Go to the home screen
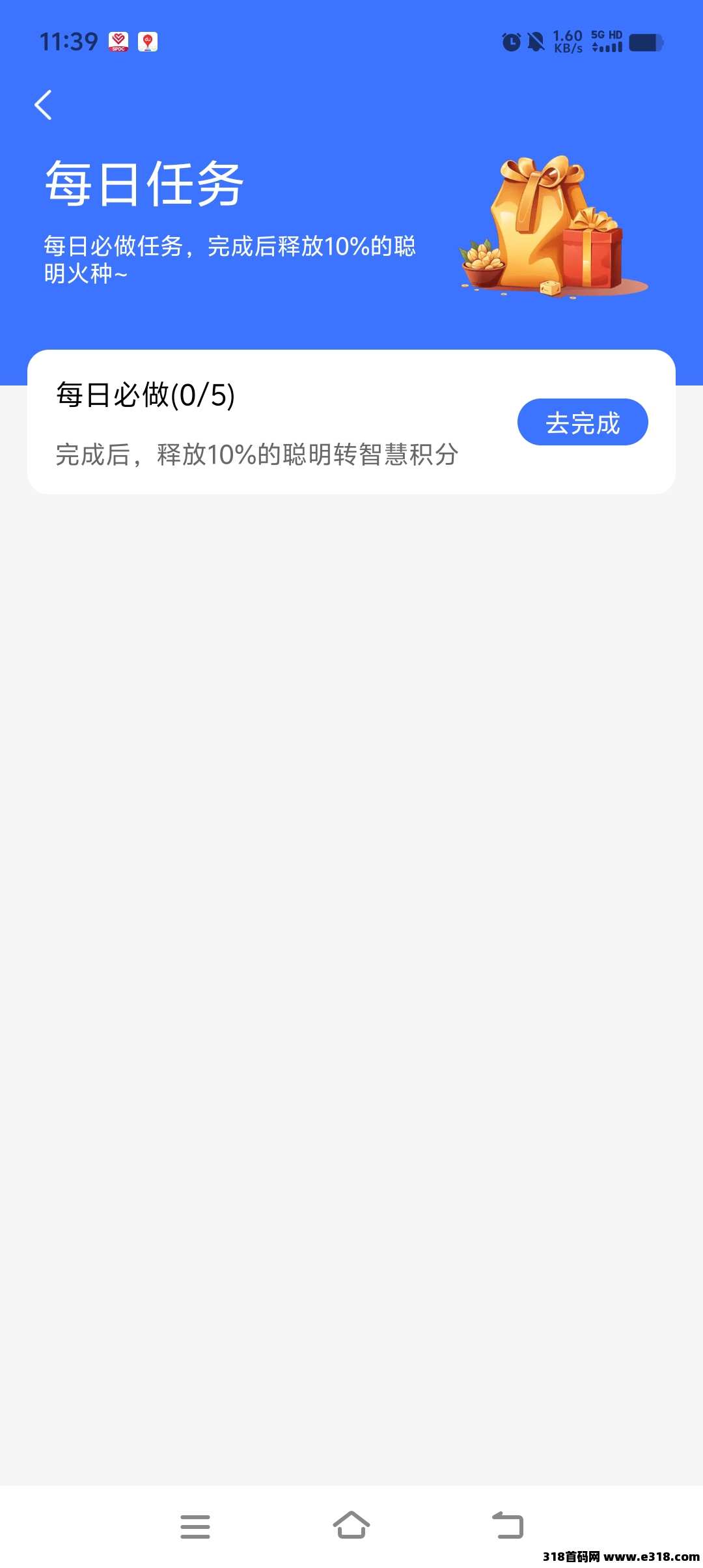The height and width of the screenshot is (1568, 703). [351, 1525]
